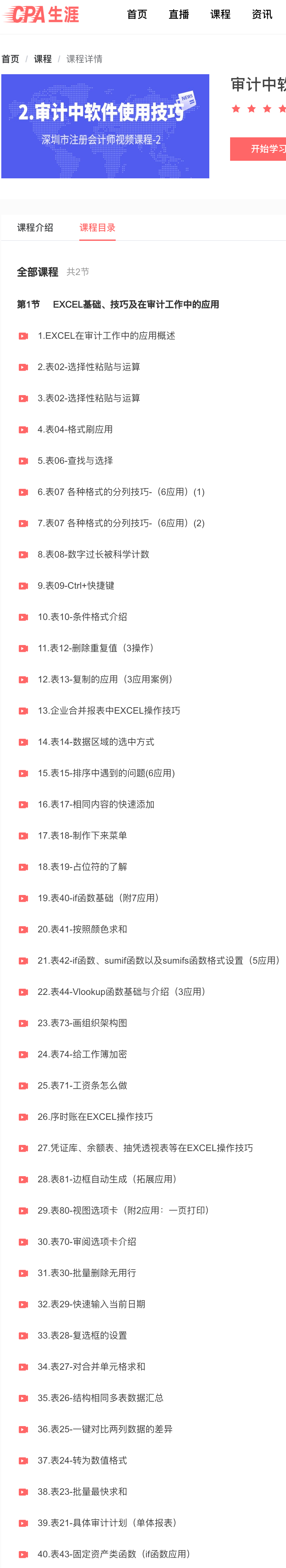286x1568 pixels.
Task: Start learning with the 开始学习 button
Action: tap(264, 149)
